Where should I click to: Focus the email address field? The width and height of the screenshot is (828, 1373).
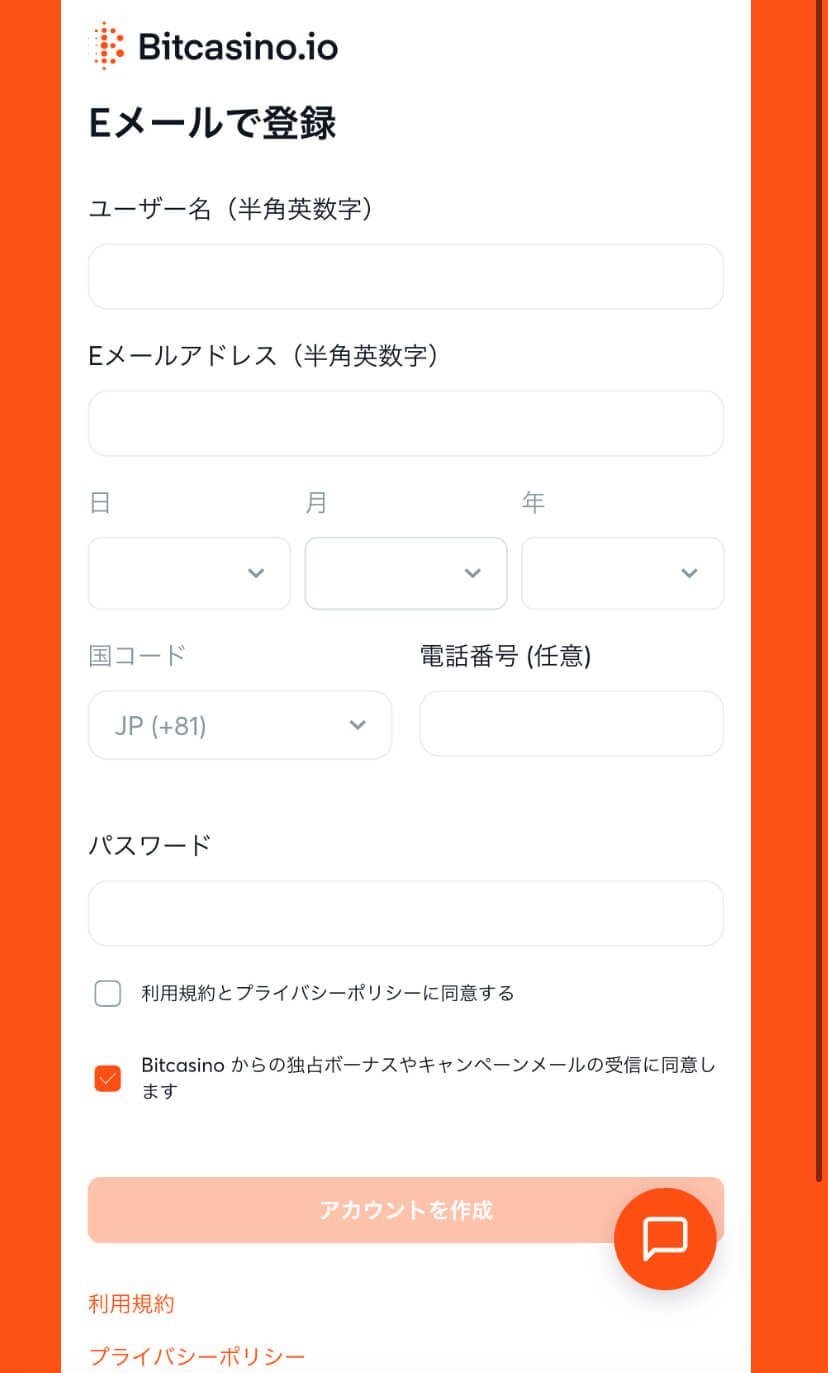pyautogui.click(x=406, y=423)
